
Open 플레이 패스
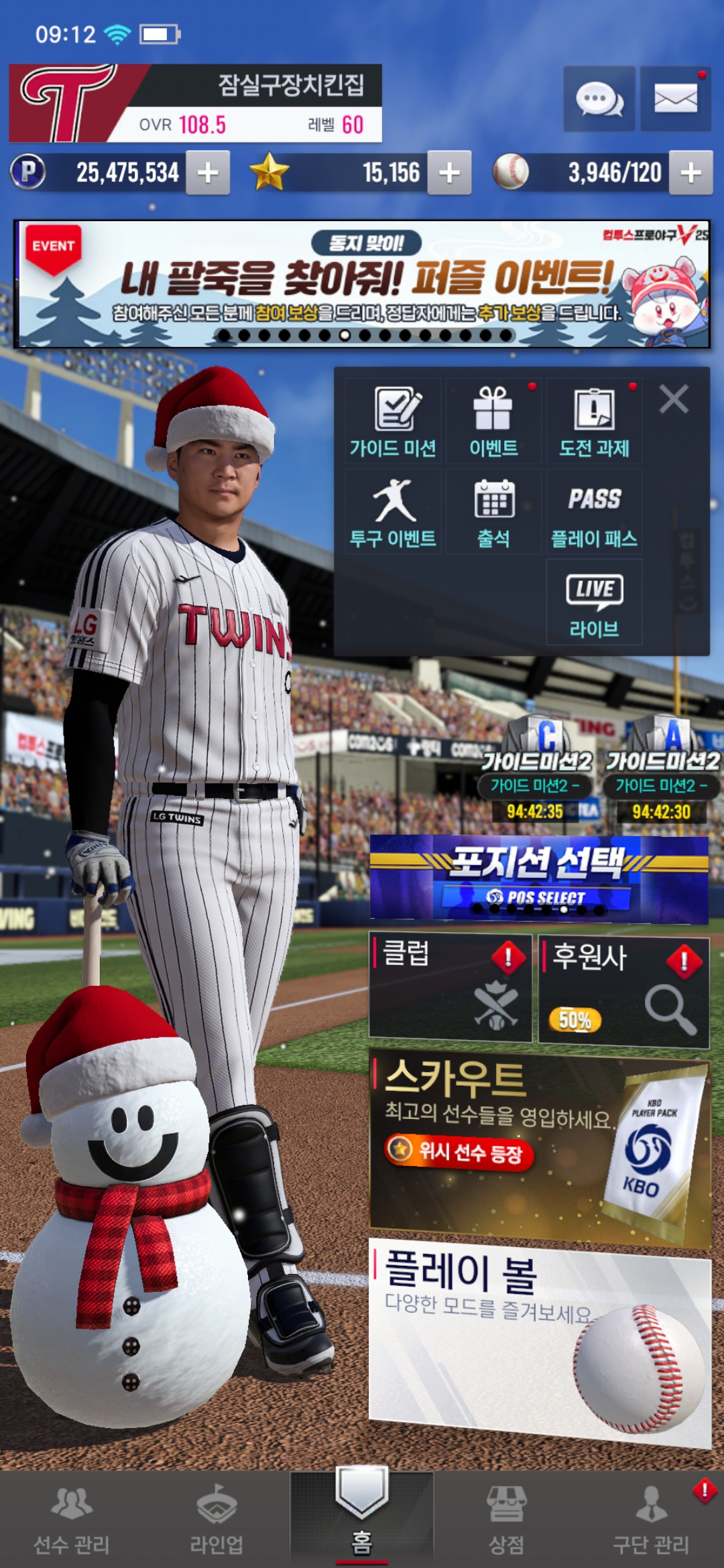(594, 513)
